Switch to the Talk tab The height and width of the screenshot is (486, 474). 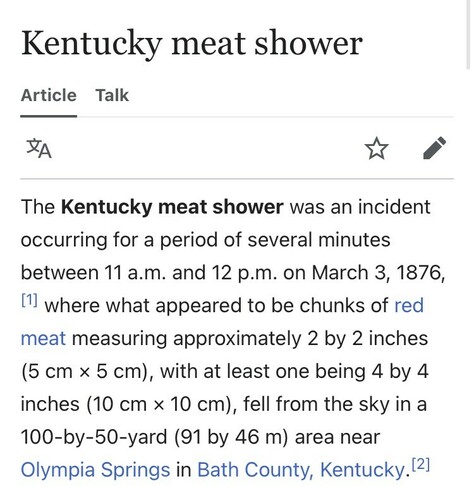(x=112, y=95)
